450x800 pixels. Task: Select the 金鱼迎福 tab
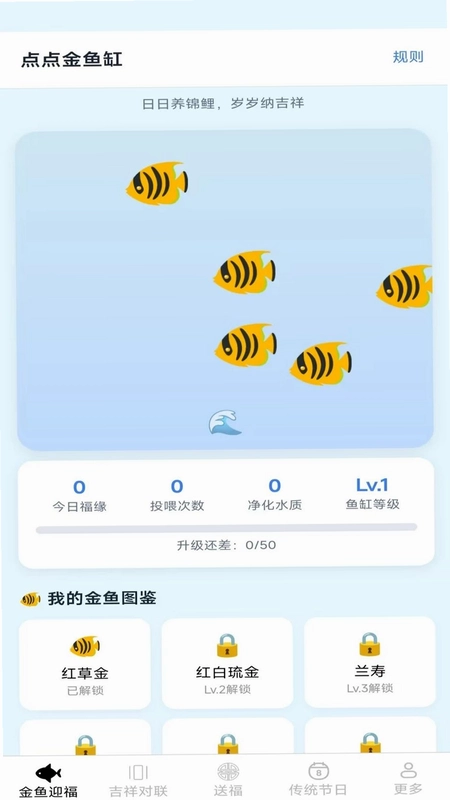(48, 780)
